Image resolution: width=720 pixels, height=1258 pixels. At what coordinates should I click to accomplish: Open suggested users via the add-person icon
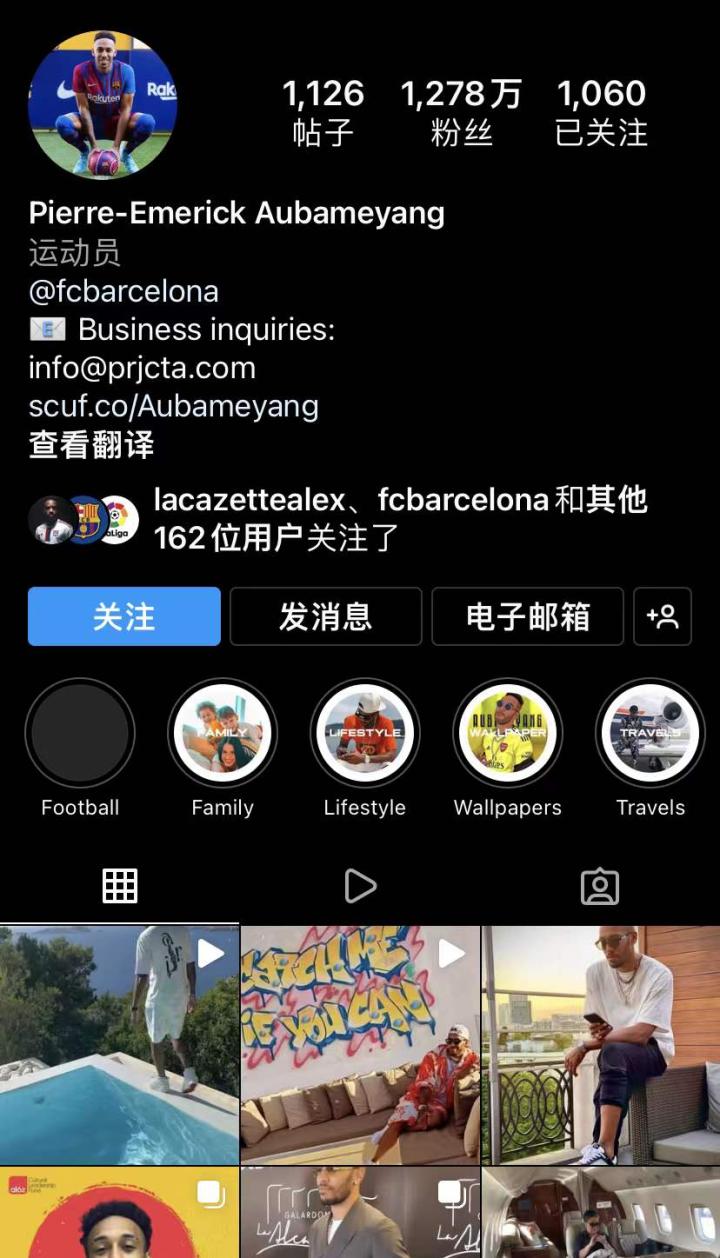click(x=662, y=616)
